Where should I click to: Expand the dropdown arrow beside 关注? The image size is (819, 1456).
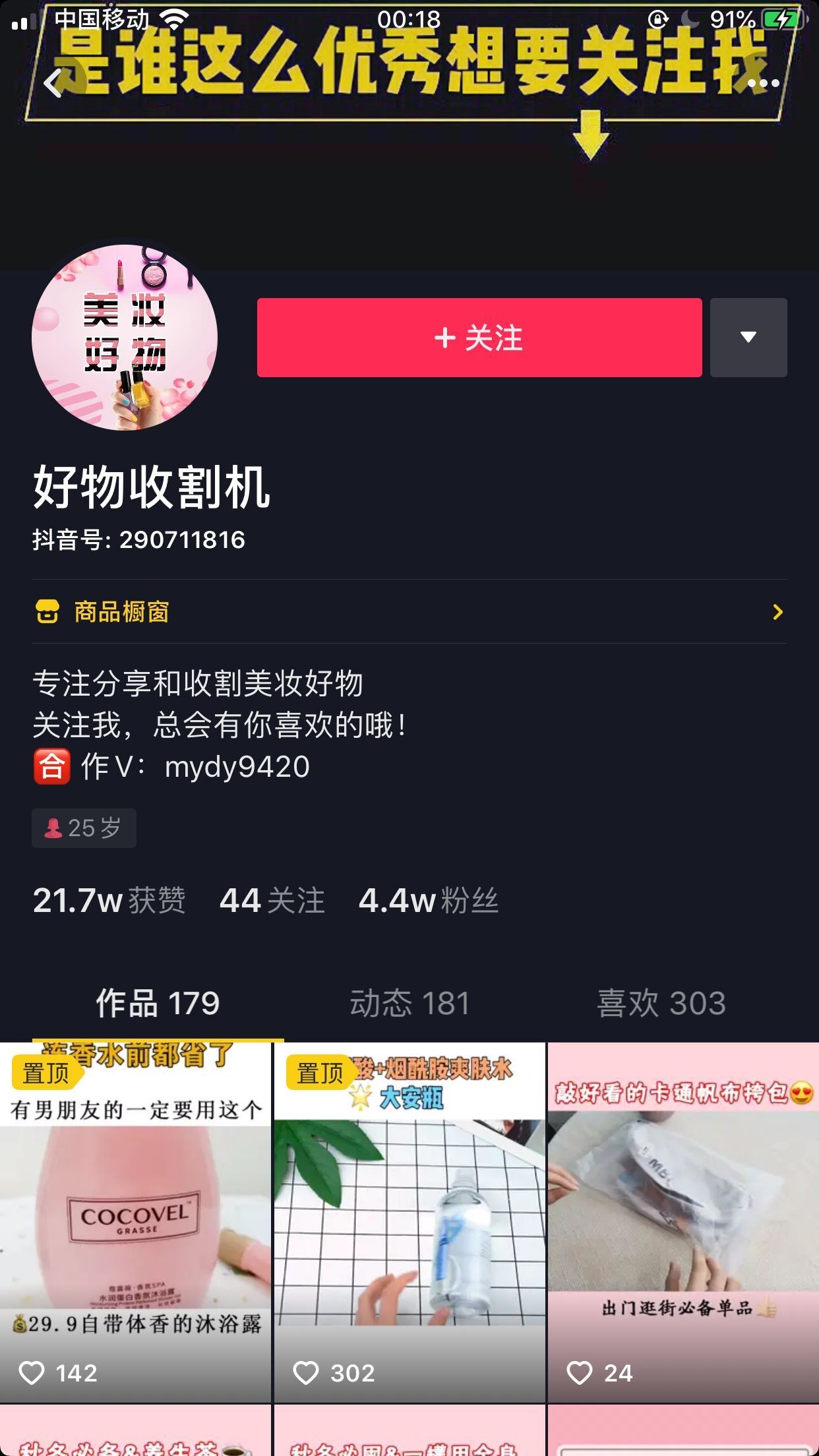(x=748, y=338)
